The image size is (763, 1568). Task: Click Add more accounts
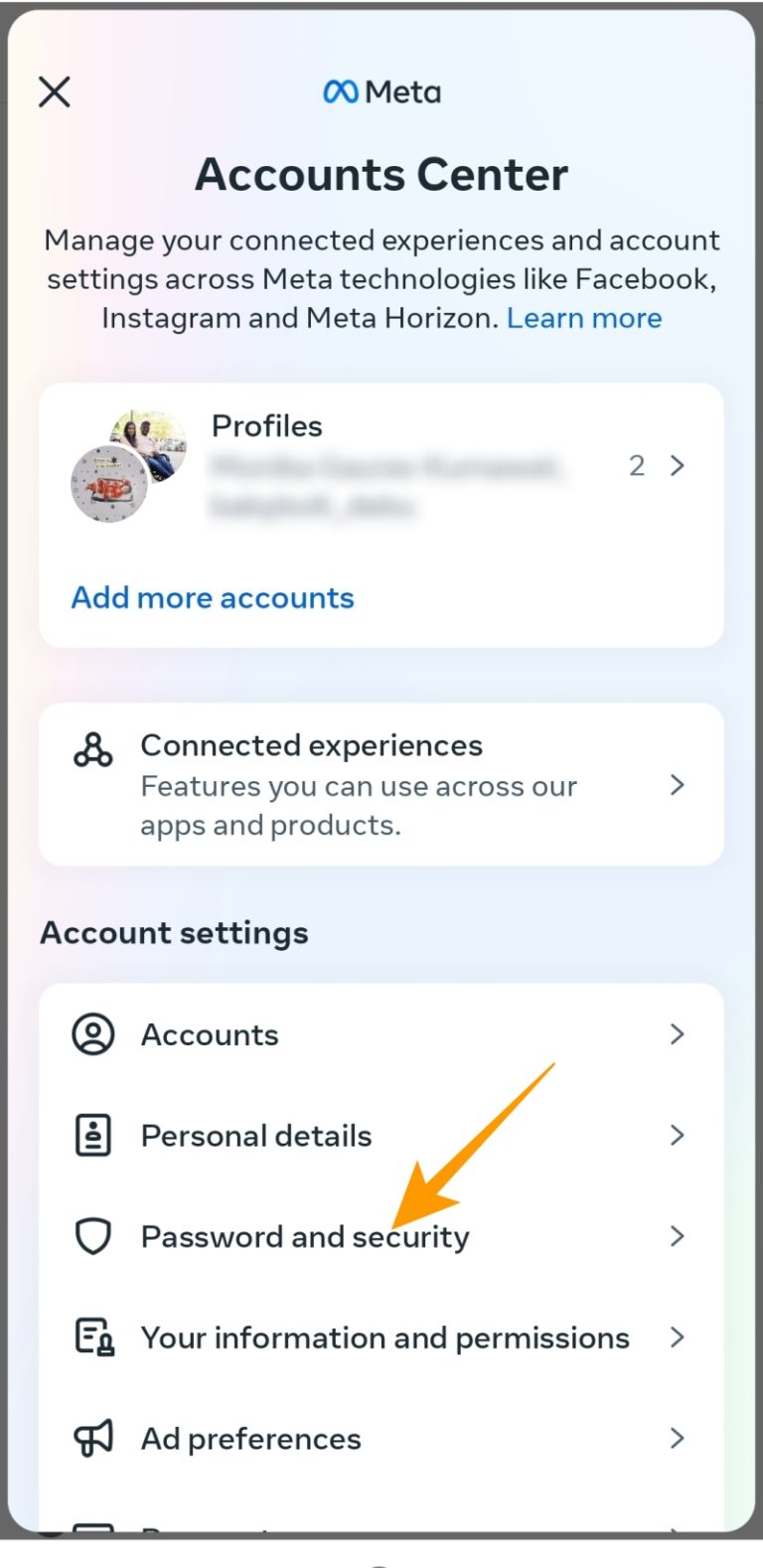213,597
